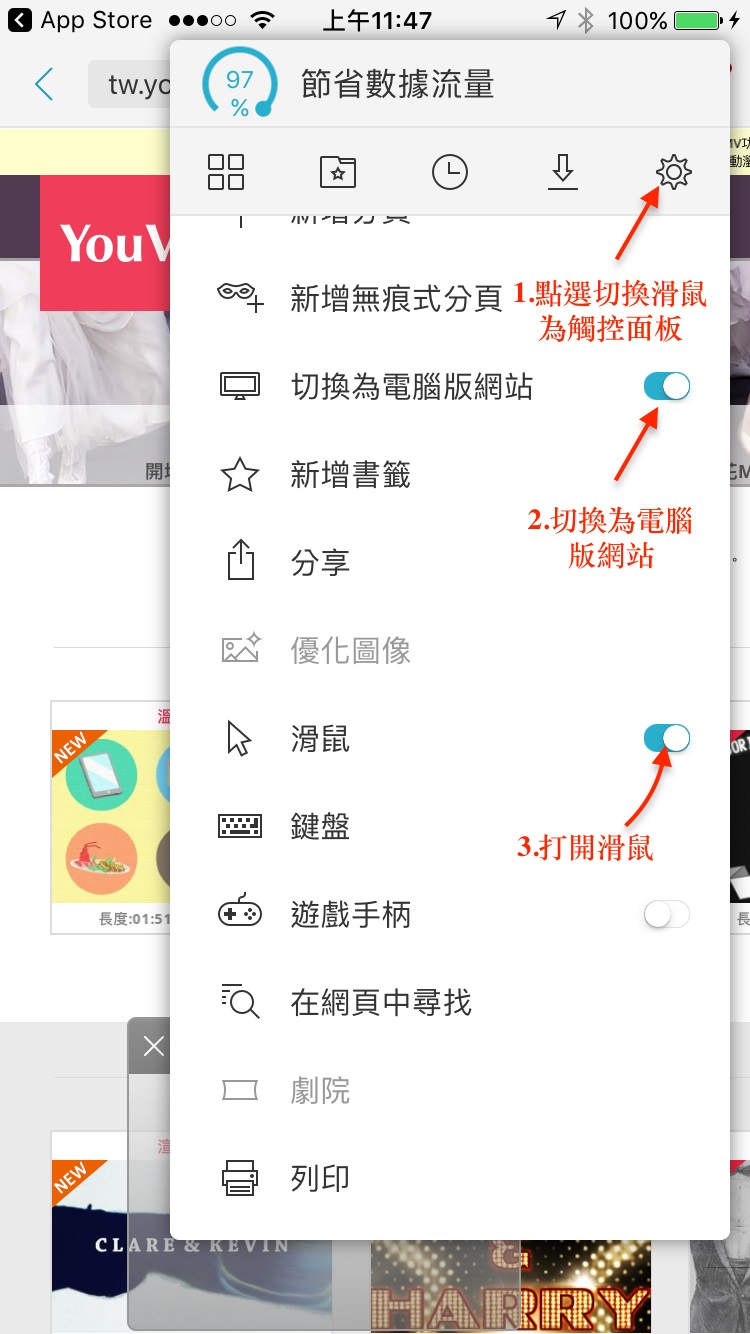This screenshot has width=750, height=1334.
Task: Disable the 滑鼠 mouse switch
Action: [x=667, y=739]
